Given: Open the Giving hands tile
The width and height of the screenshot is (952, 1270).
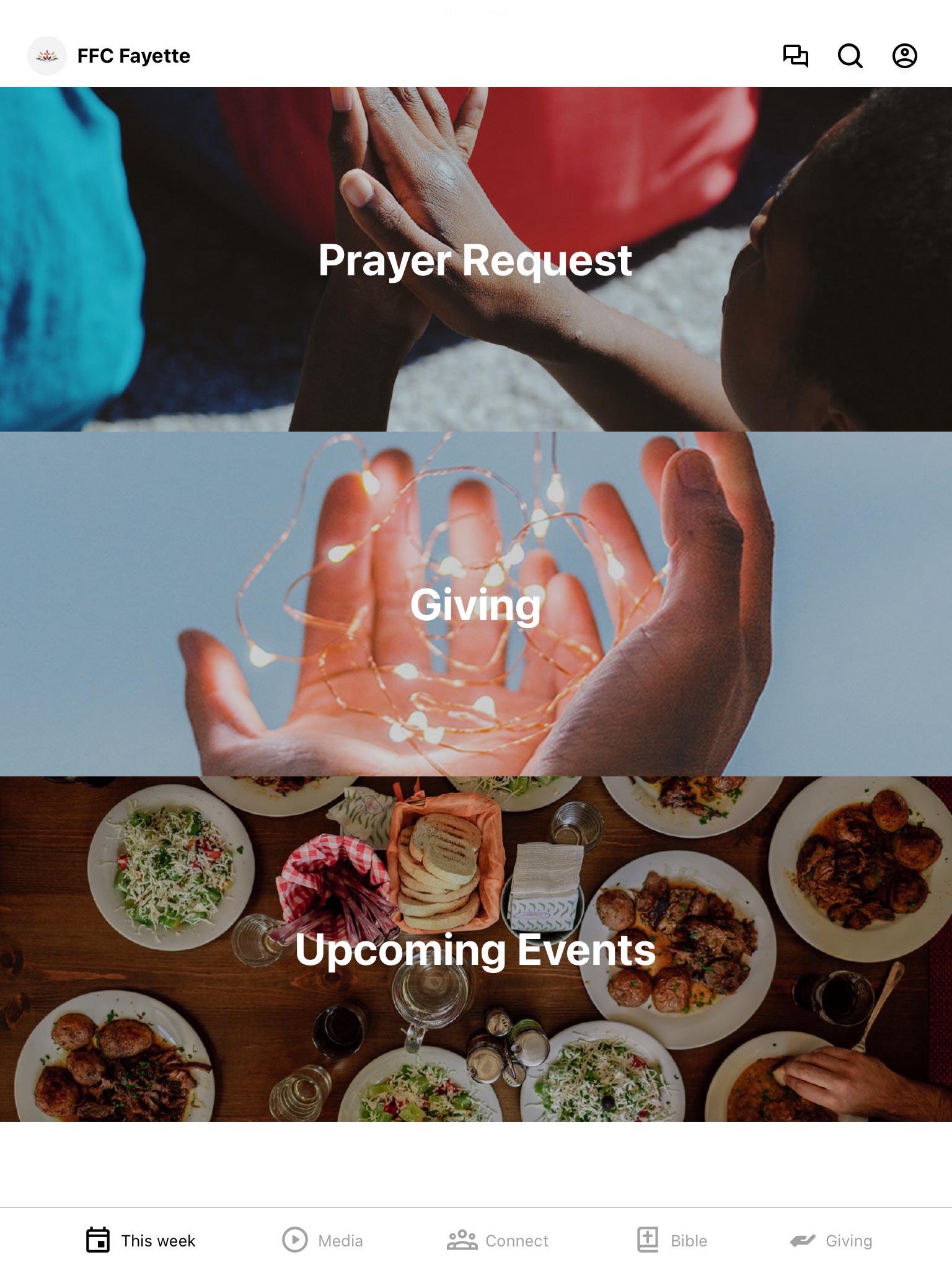Looking at the screenshot, I should (x=476, y=604).
